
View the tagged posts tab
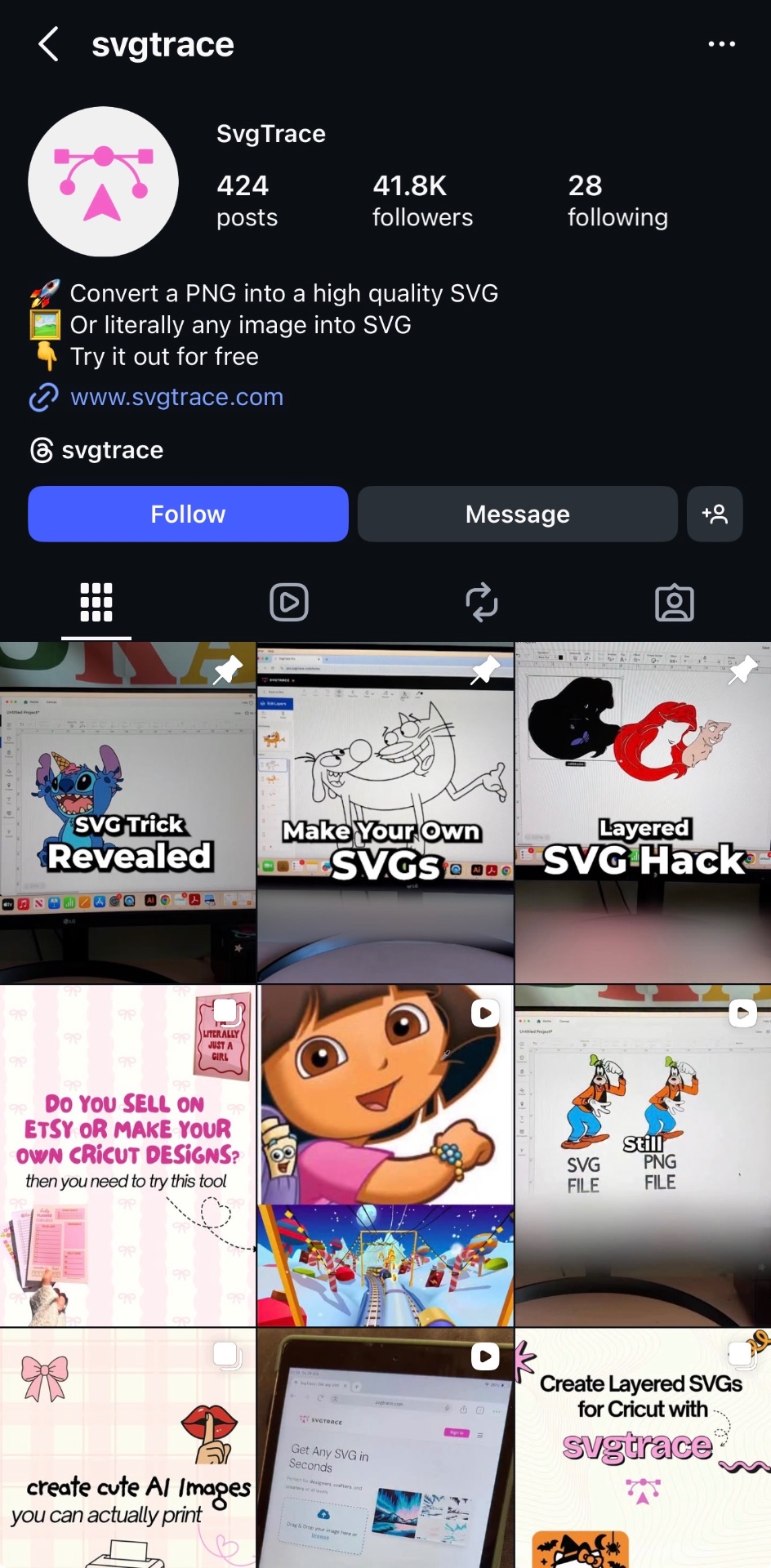[x=675, y=602]
